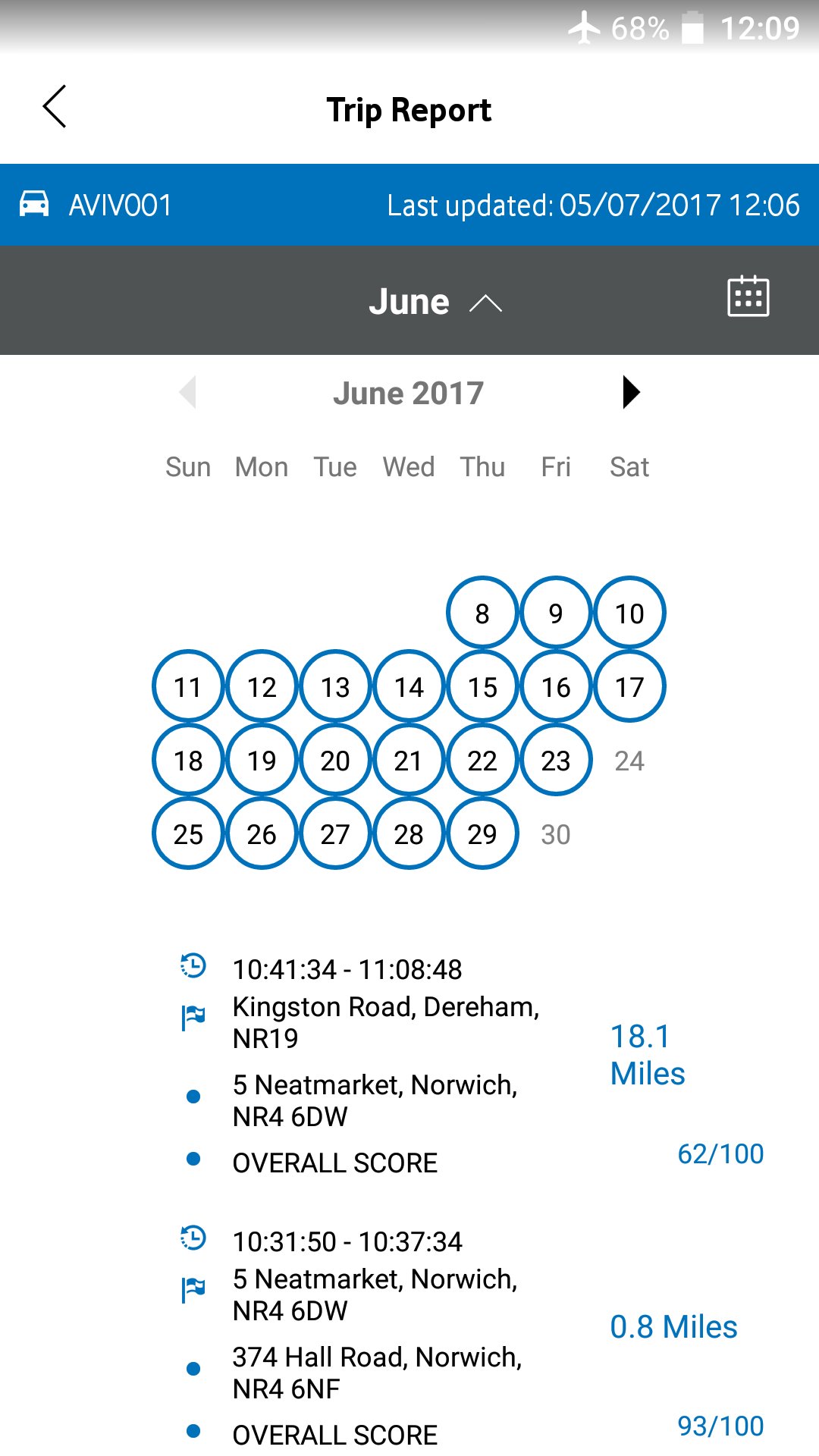This screenshot has width=819, height=1456.
Task: Select June 8 on calendar
Action: pyautogui.click(x=482, y=613)
